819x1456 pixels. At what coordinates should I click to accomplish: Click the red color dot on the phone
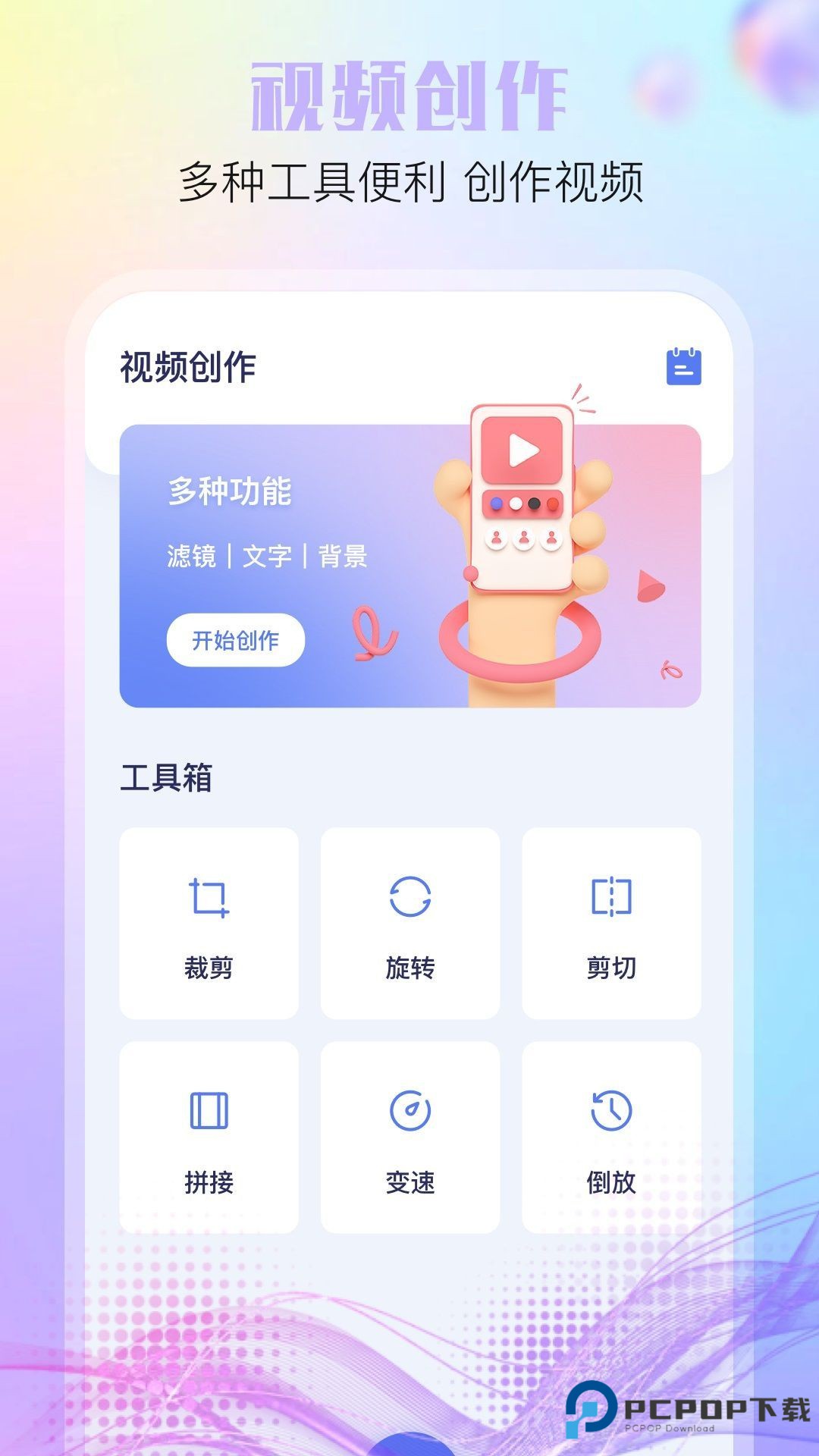pyautogui.click(x=553, y=504)
